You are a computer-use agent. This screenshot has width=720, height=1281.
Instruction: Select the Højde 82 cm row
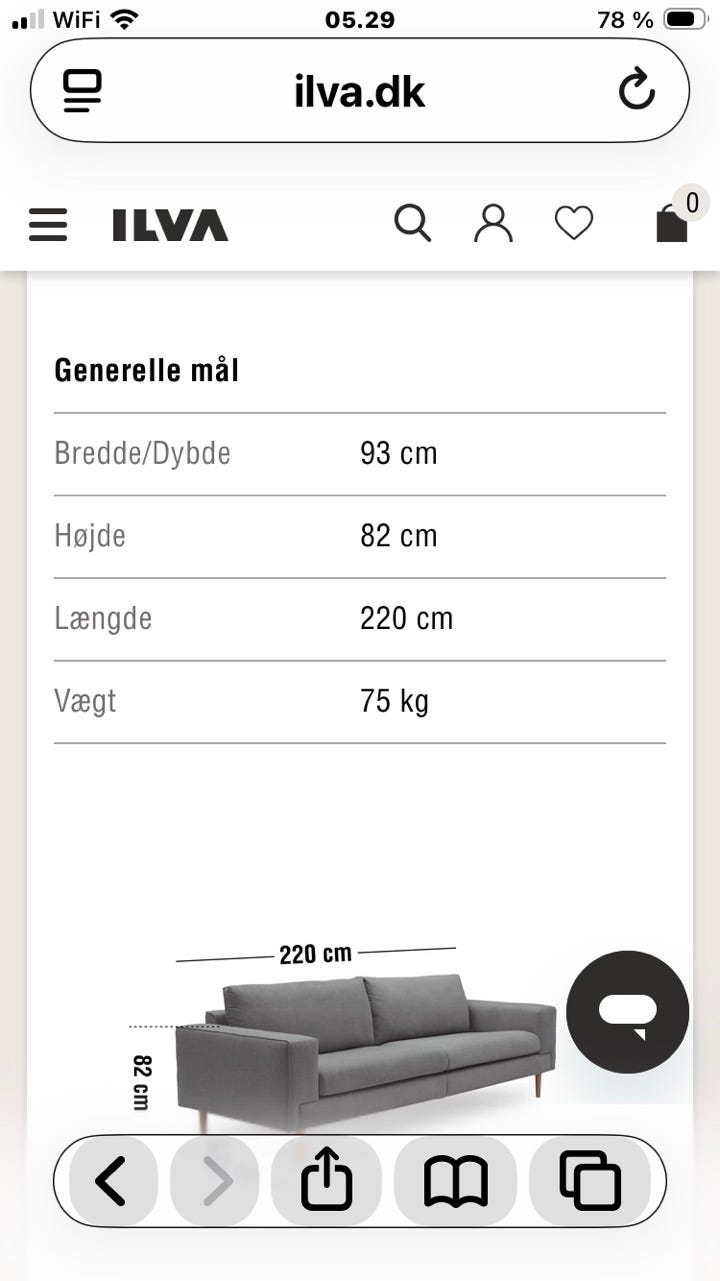360,536
